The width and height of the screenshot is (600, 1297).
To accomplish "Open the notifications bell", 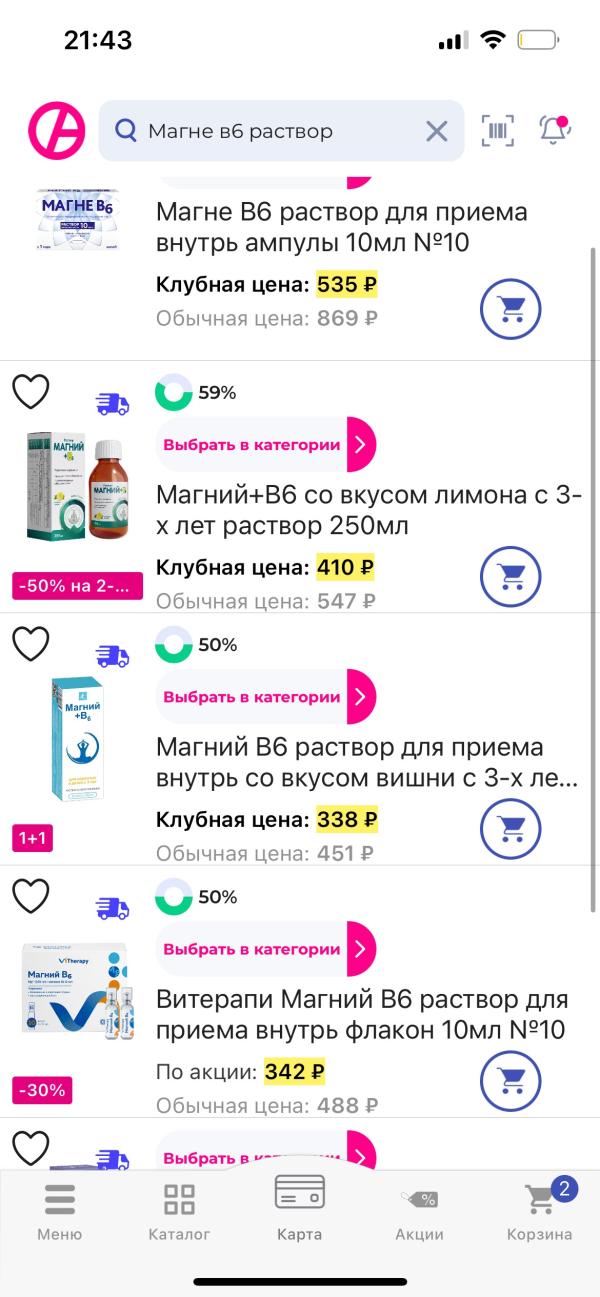I will (x=553, y=130).
